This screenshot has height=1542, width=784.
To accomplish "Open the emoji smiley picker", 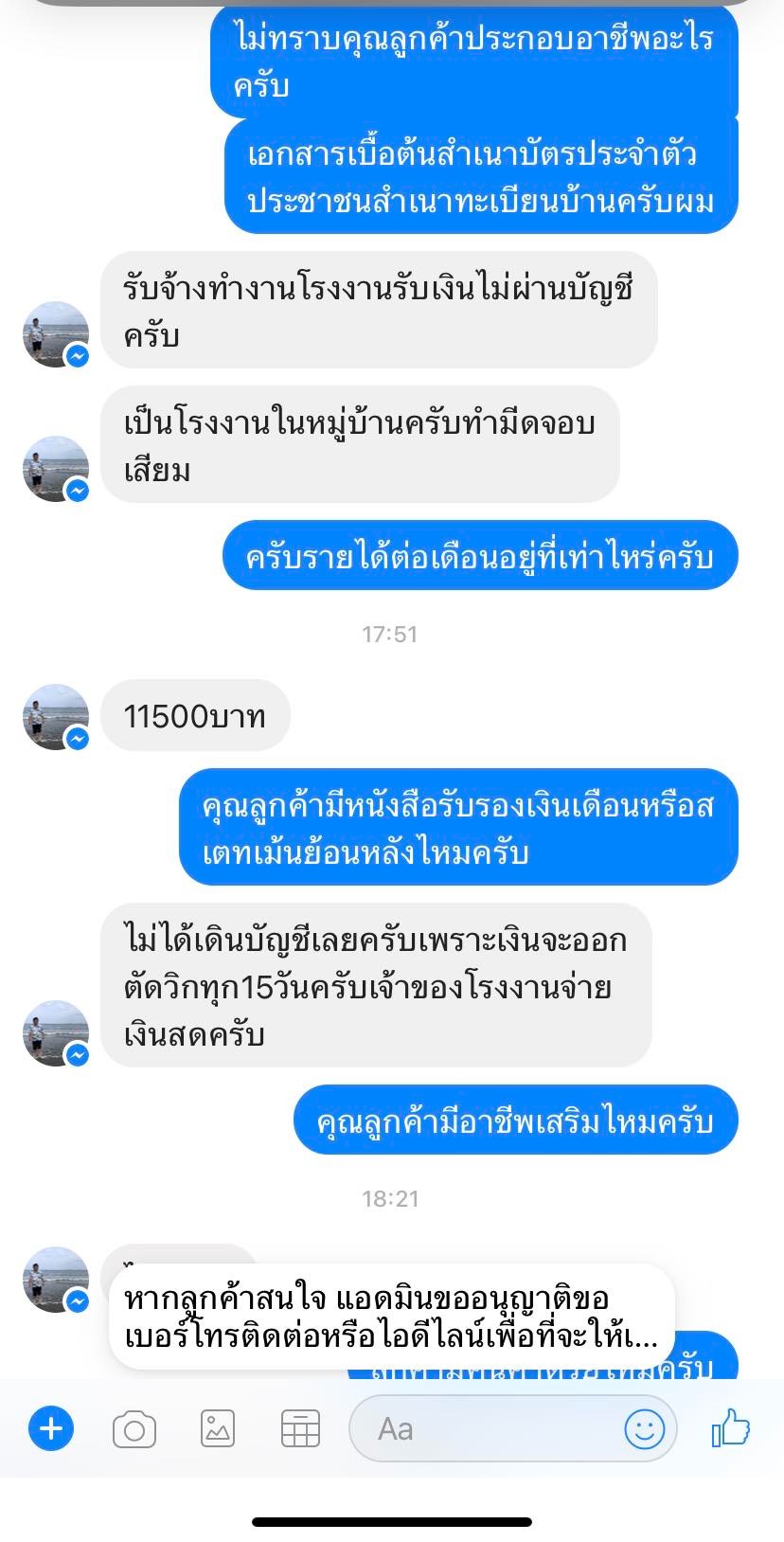I will click(644, 1428).
